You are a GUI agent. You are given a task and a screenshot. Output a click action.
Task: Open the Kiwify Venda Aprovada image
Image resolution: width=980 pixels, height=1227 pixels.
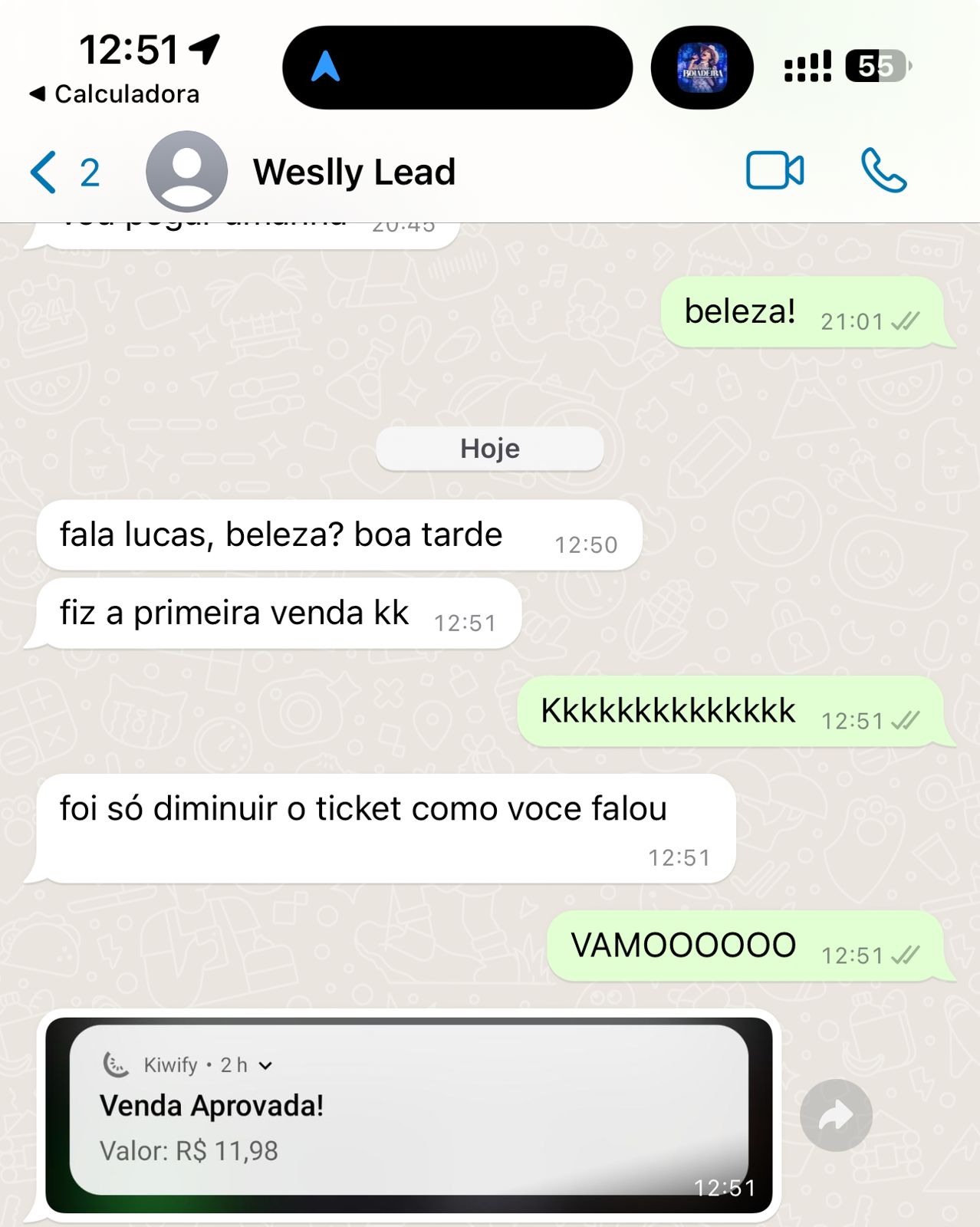[409, 1116]
